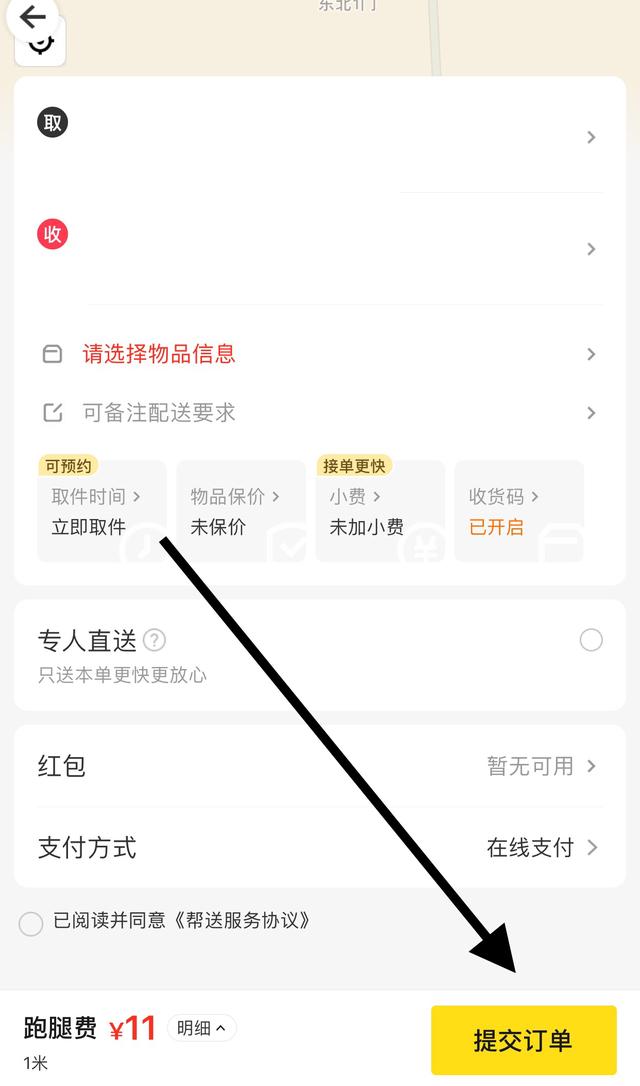Add a tip via 小费 card
The width and height of the screenshot is (640, 1086).
point(379,511)
